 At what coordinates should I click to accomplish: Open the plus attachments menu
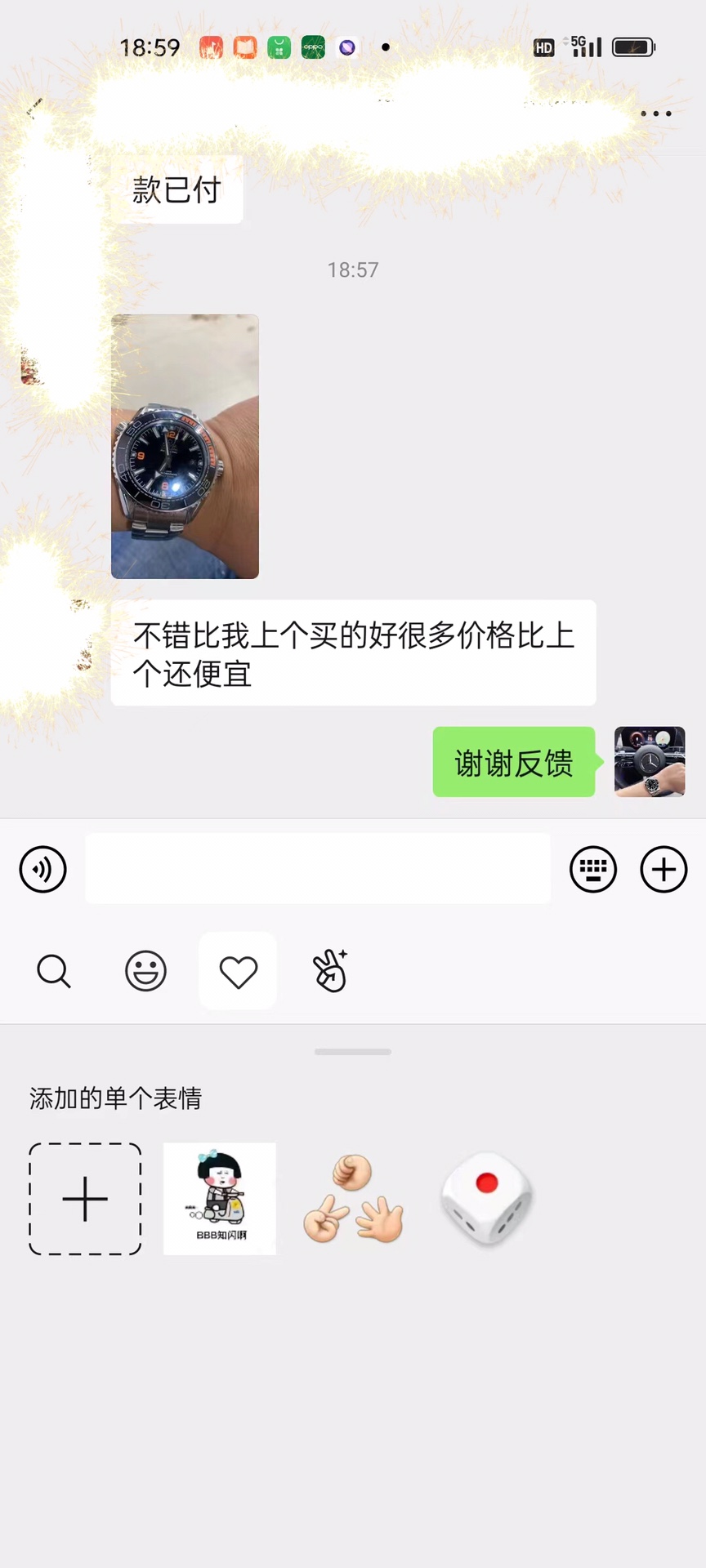[664, 869]
